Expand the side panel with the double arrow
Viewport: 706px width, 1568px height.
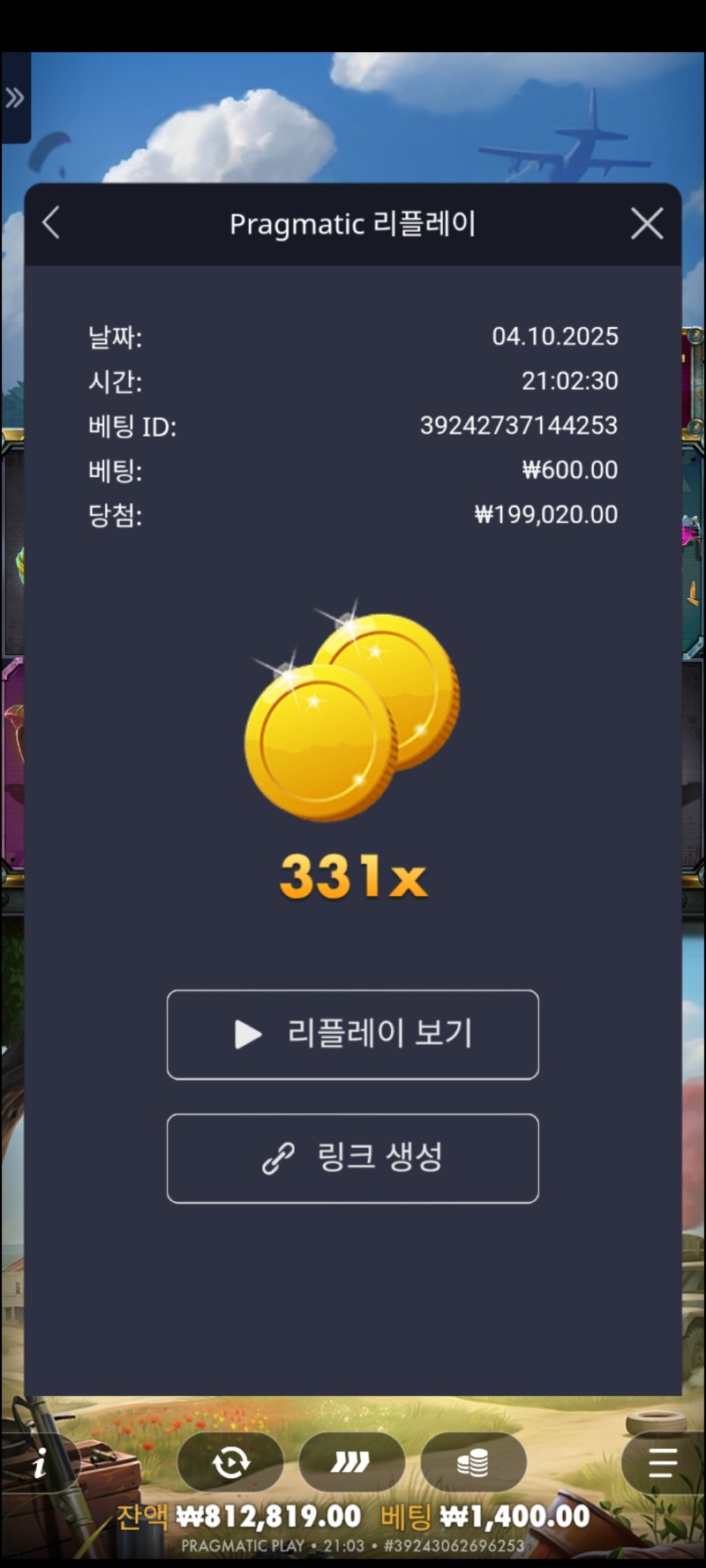(x=15, y=98)
